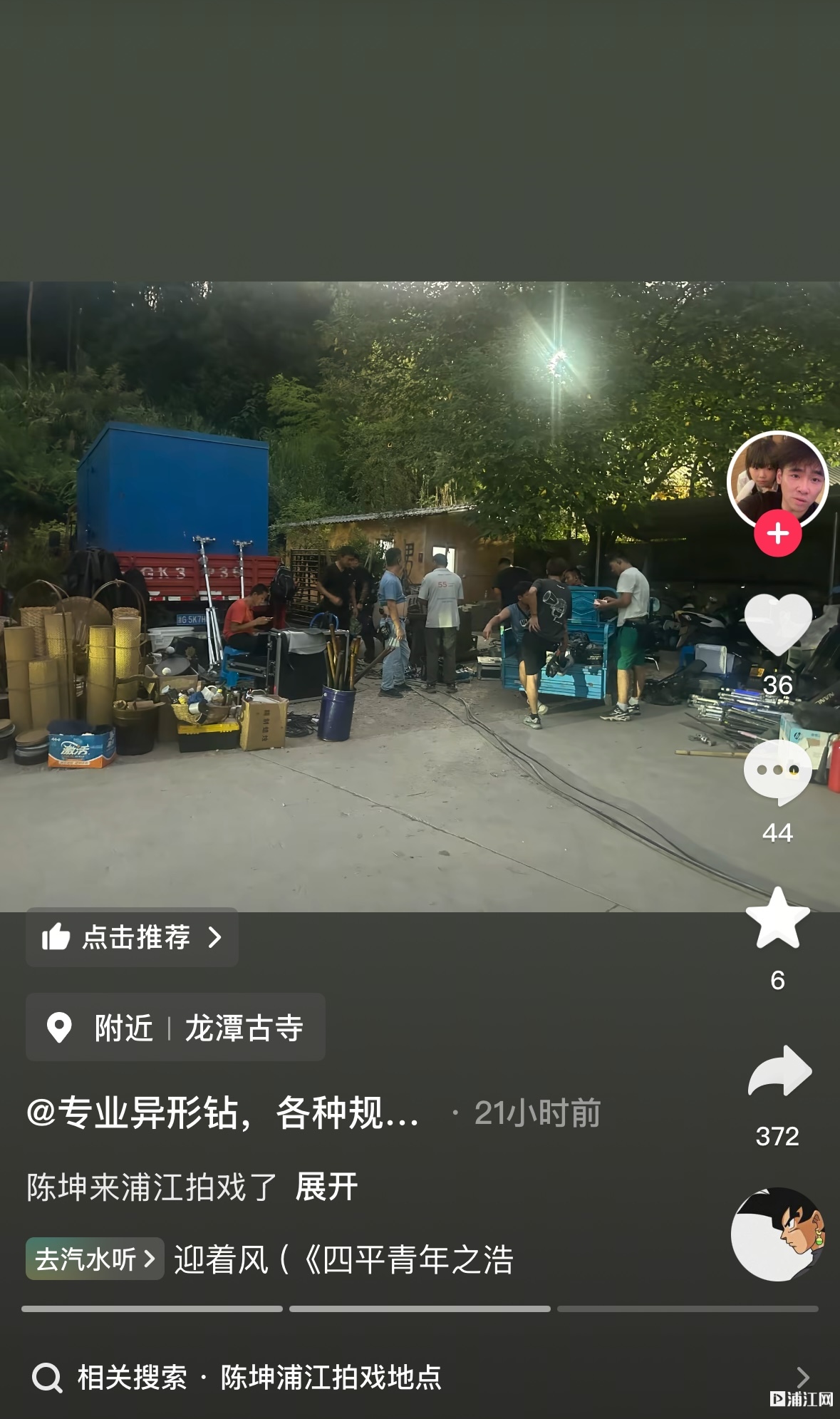Expand the caption with 展开
840x1419 pixels.
click(x=326, y=1187)
